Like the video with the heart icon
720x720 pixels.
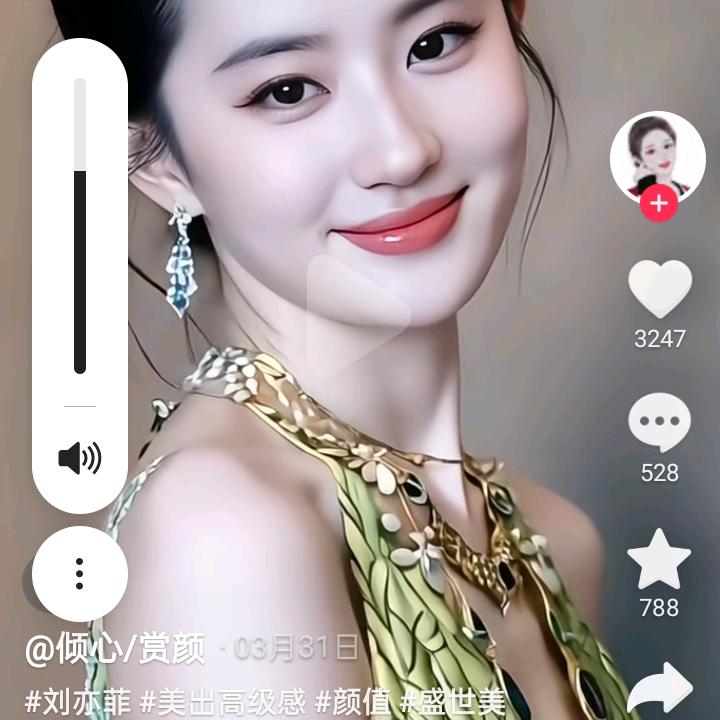coord(659,290)
